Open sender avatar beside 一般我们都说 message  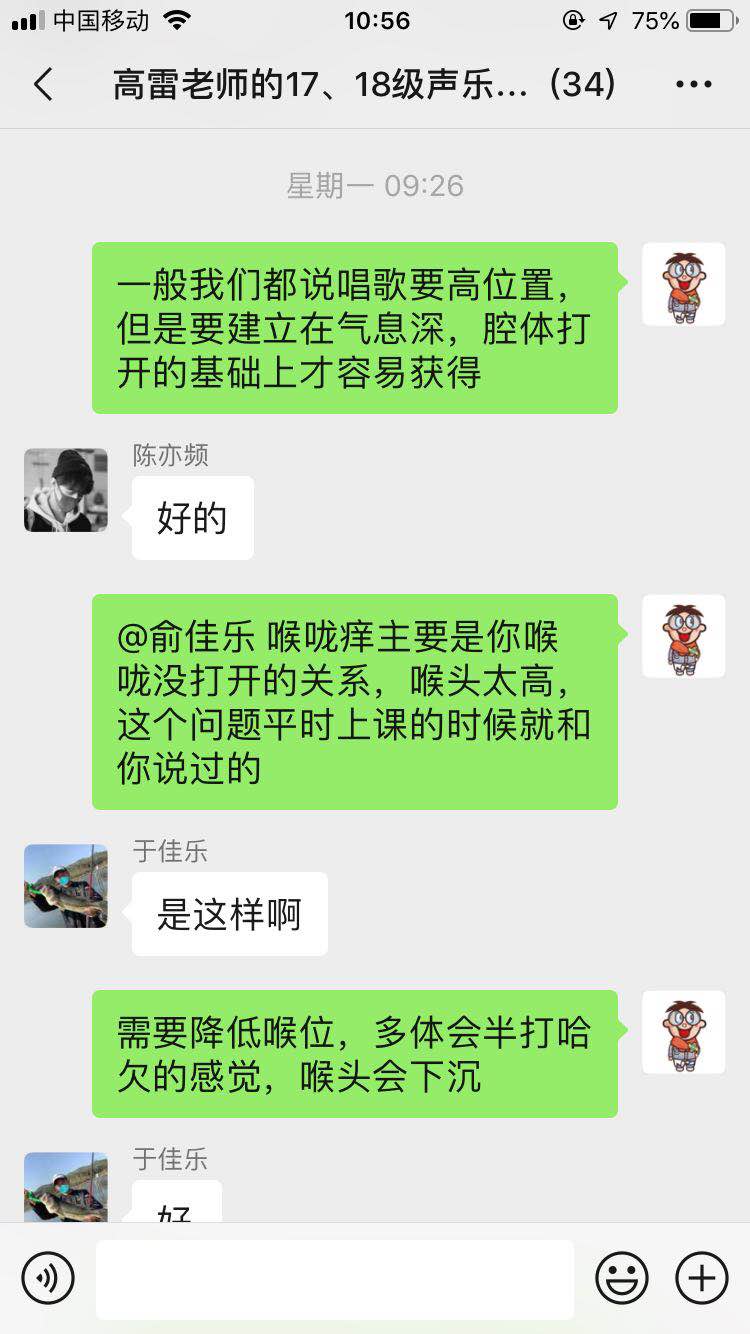[684, 284]
